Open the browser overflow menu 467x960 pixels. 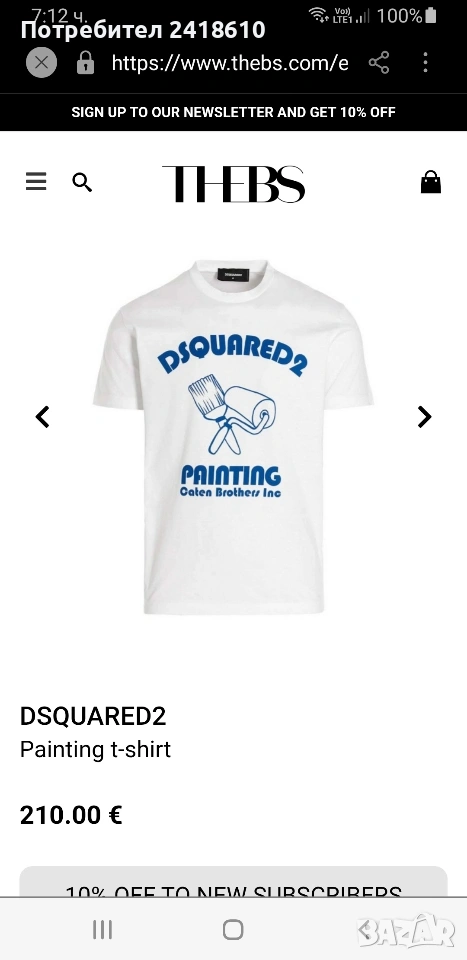[x=425, y=62]
